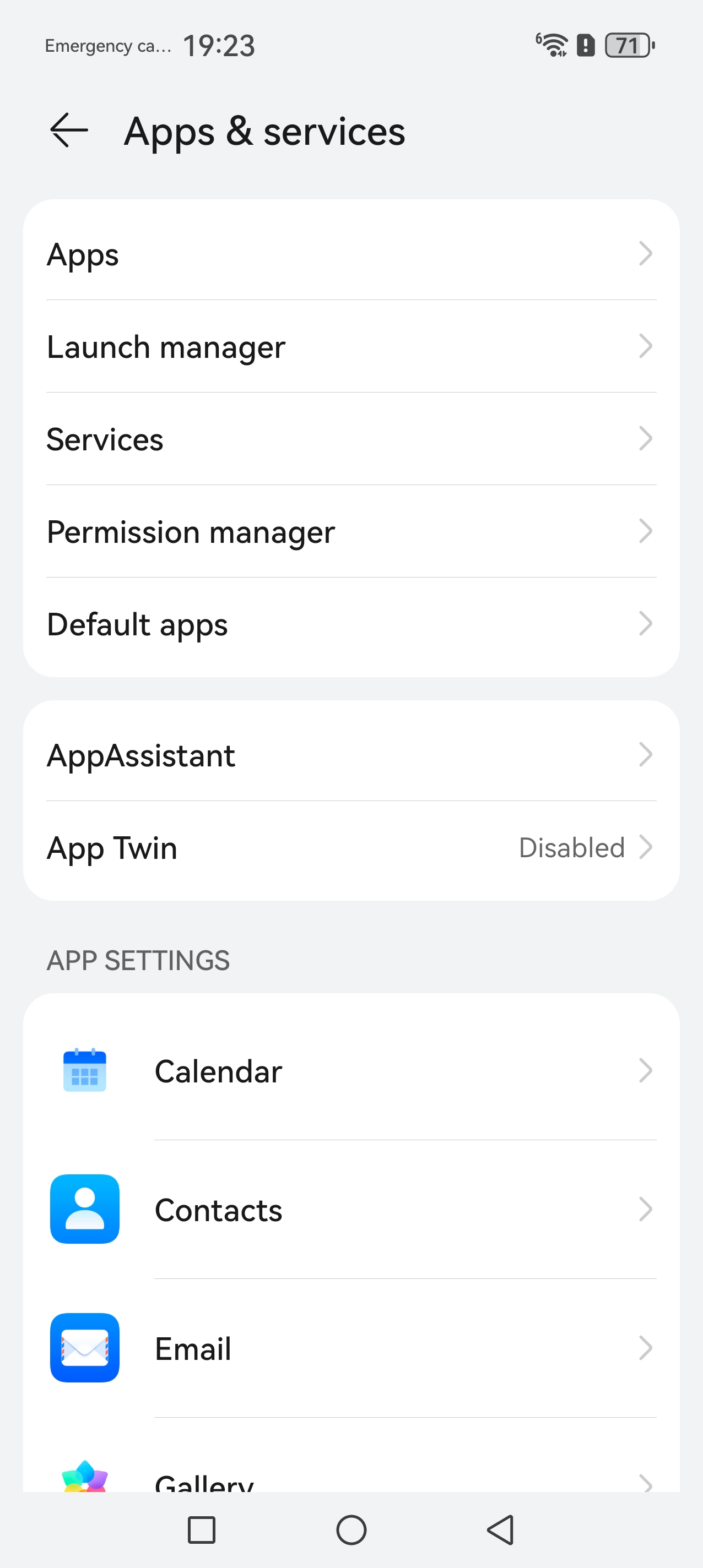Go back from Apps & services

click(69, 130)
